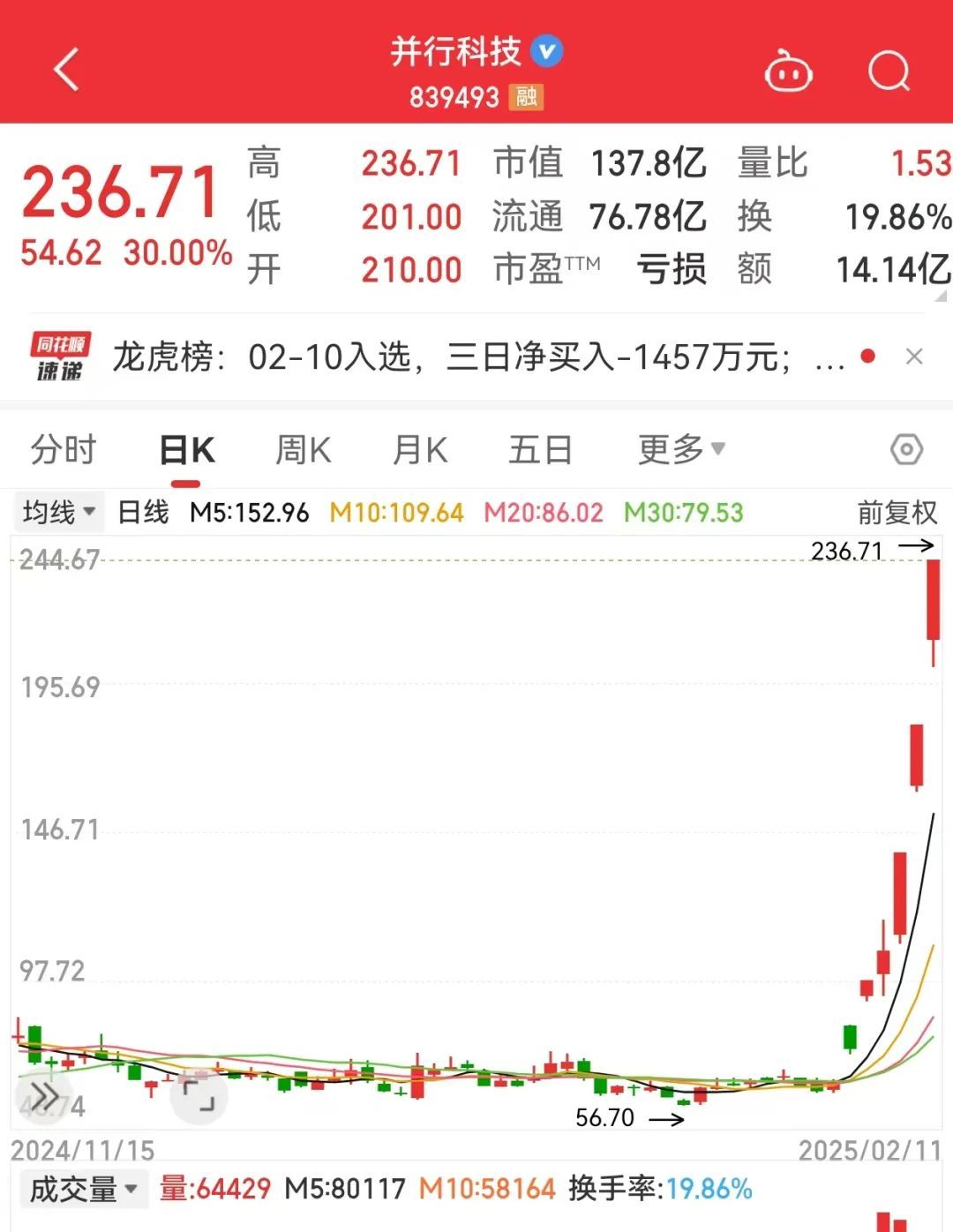View the 月K chart tab
This screenshot has height=1232, width=953.
tap(419, 450)
